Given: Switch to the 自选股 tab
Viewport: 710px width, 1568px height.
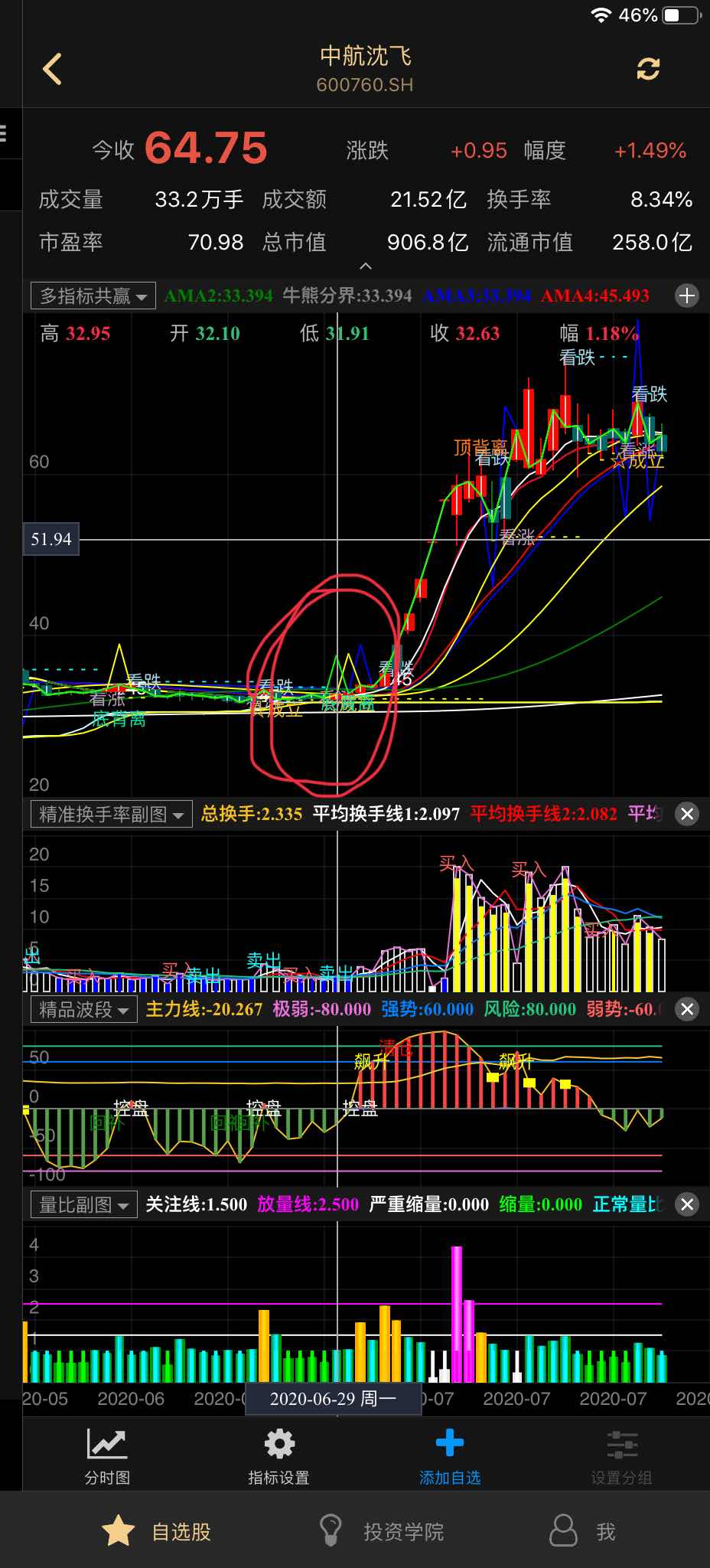Looking at the screenshot, I should pyautogui.click(x=157, y=1531).
